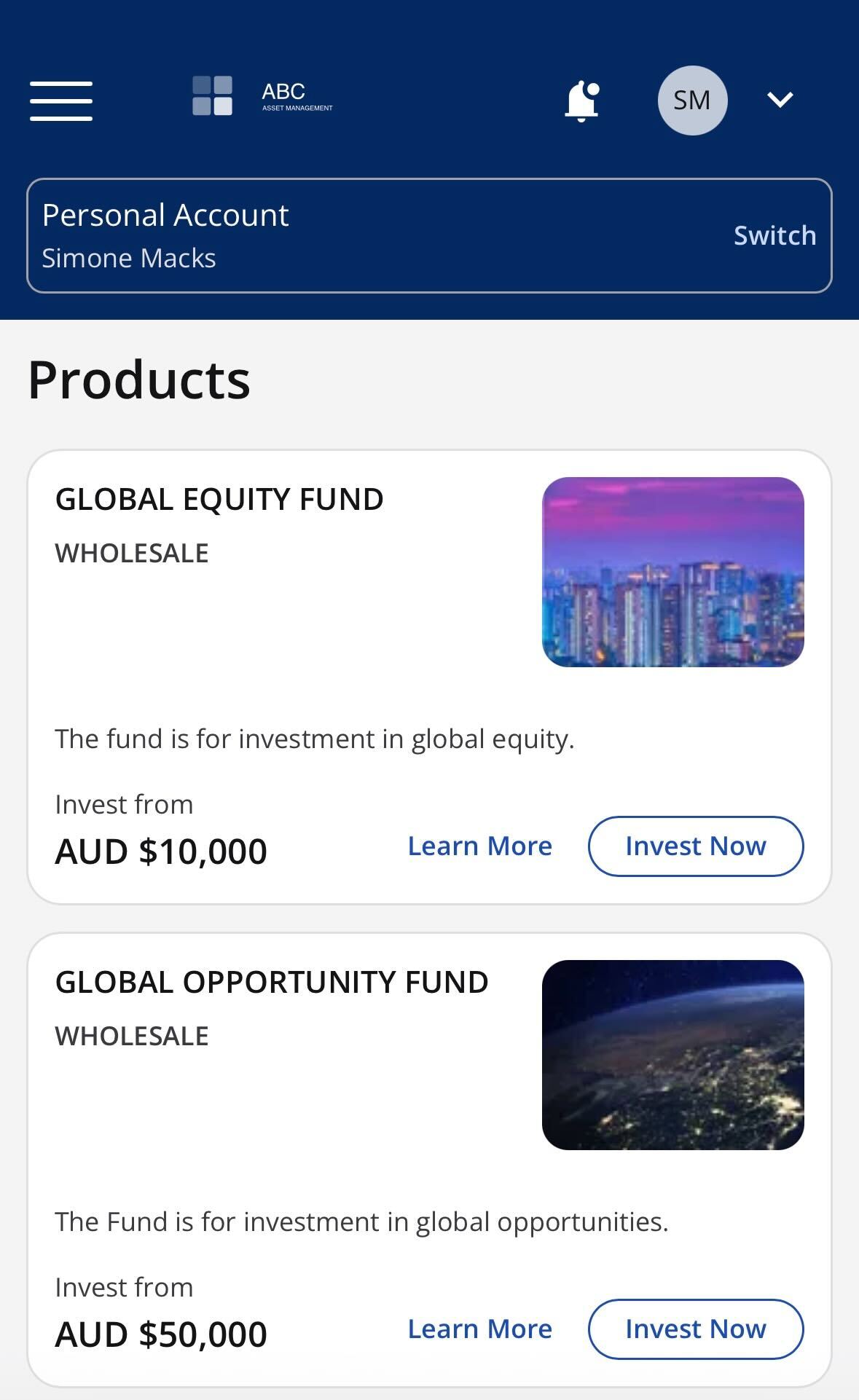Open the hamburger navigation menu
This screenshot has height=1400, width=859.
pos(61,101)
